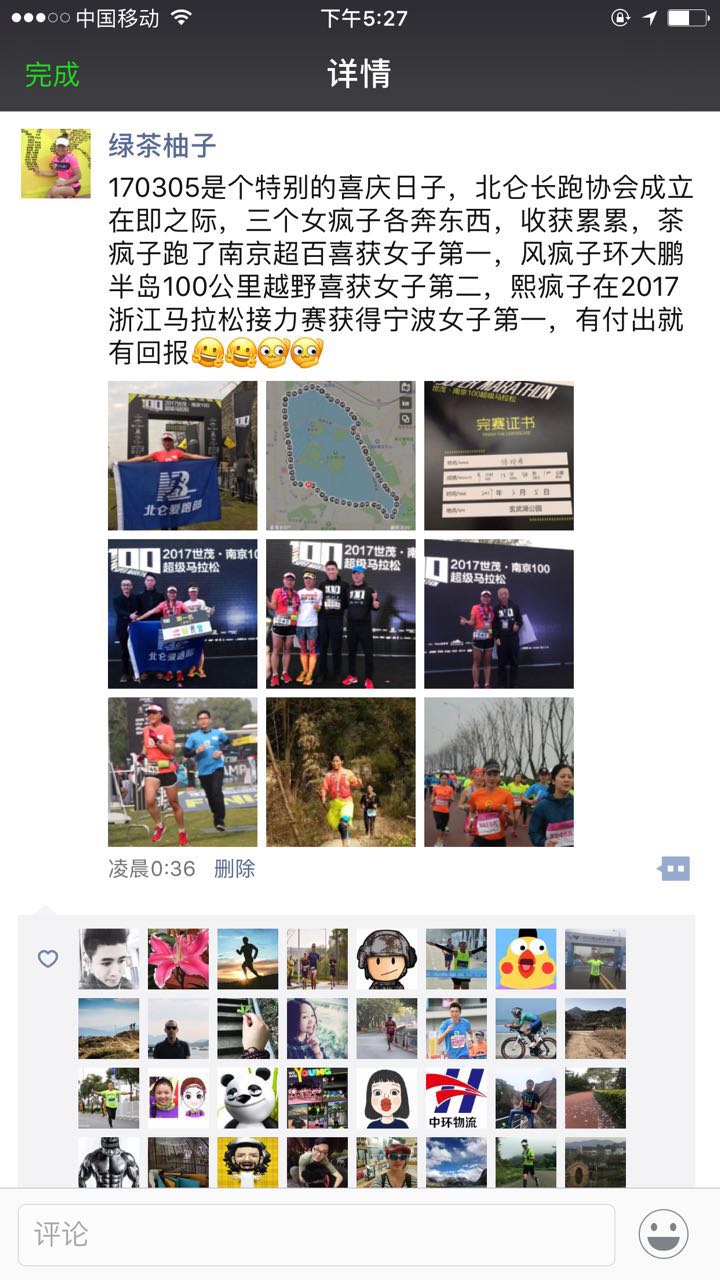Open the yellow duck avatar's profile

tap(526, 959)
